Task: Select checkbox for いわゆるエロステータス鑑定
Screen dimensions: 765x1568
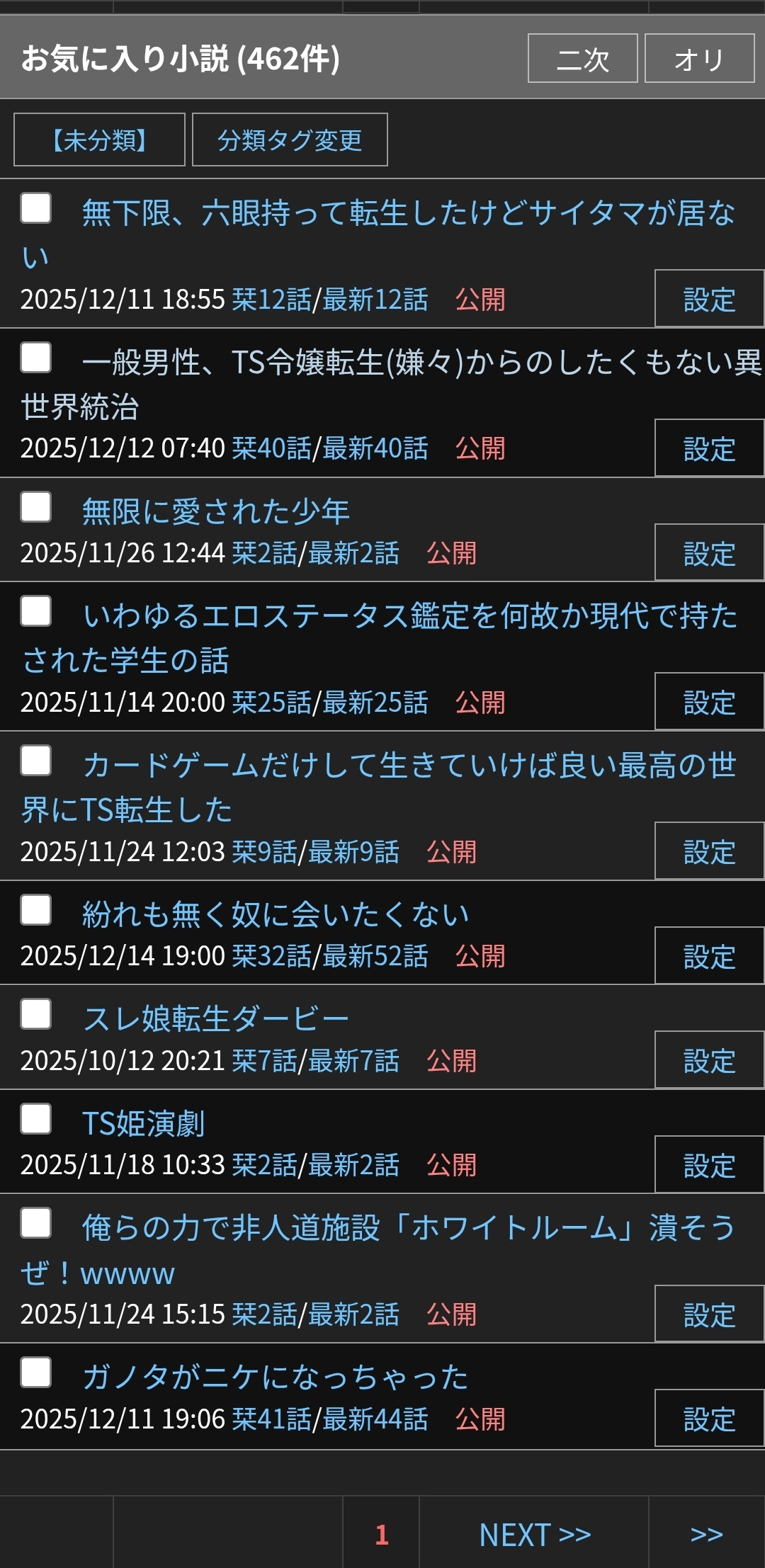Action: (x=35, y=611)
